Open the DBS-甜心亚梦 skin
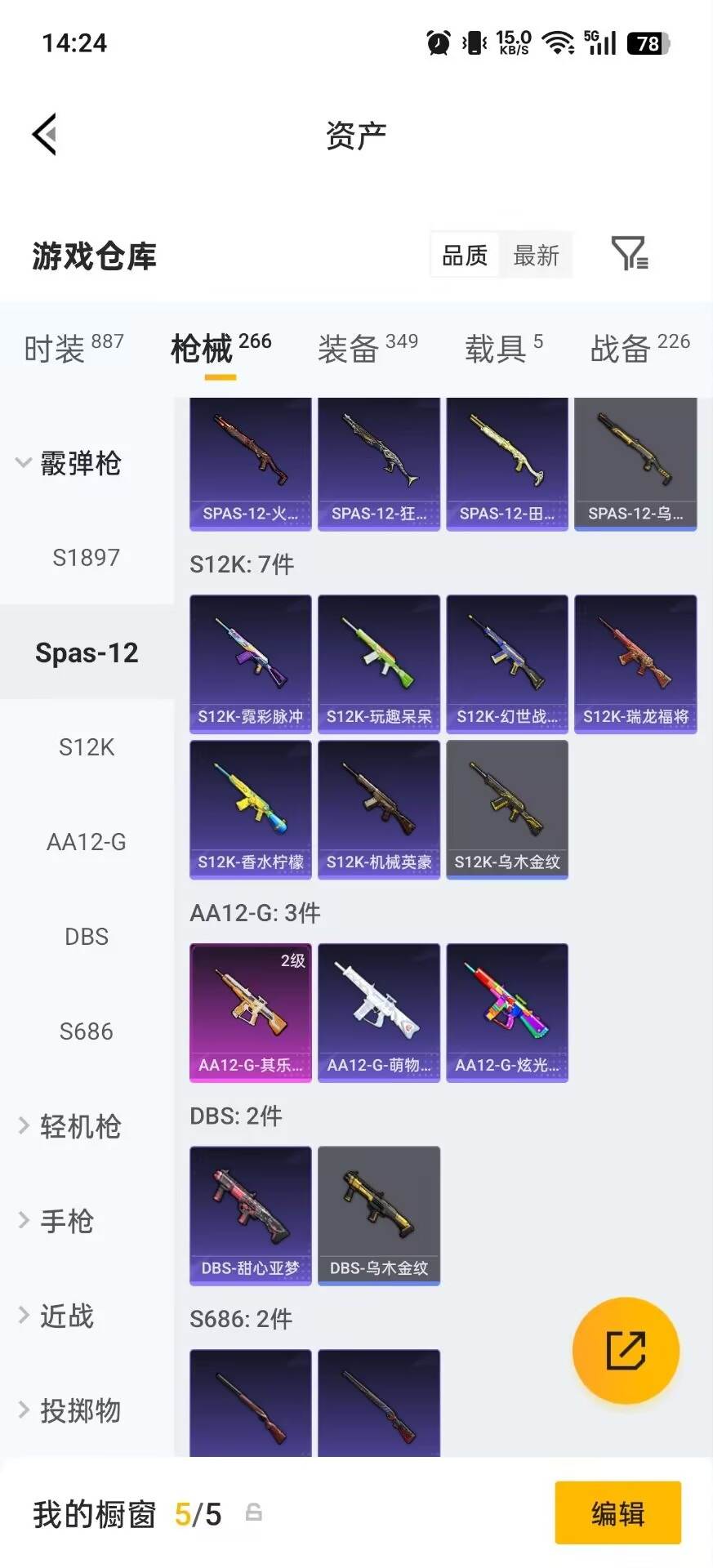Viewport: 713px width, 1568px height. click(251, 1215)
